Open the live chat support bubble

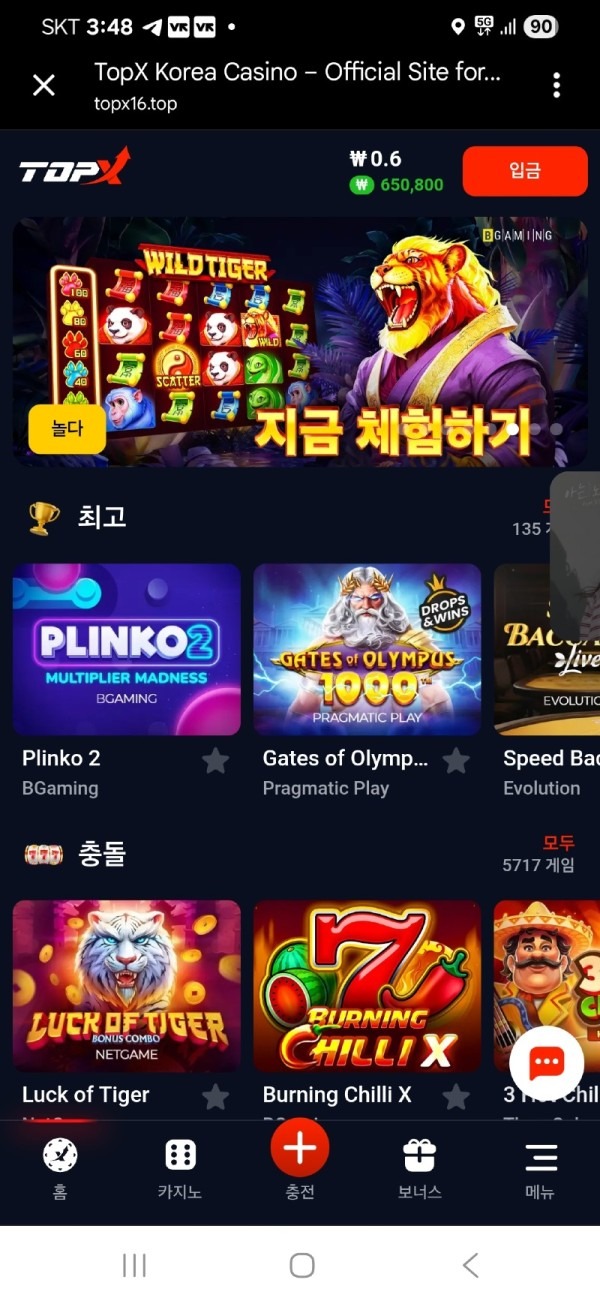pyautogui.click(x=546, y=1063)
